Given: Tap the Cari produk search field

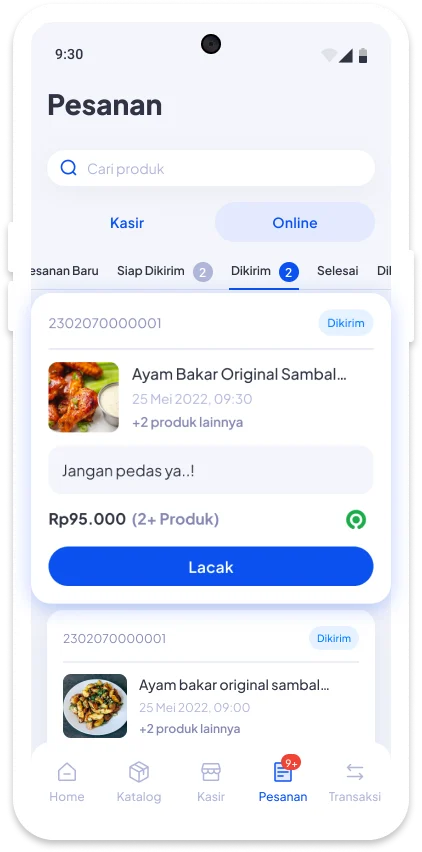Looking at the screenshot, I should (211, 168).
